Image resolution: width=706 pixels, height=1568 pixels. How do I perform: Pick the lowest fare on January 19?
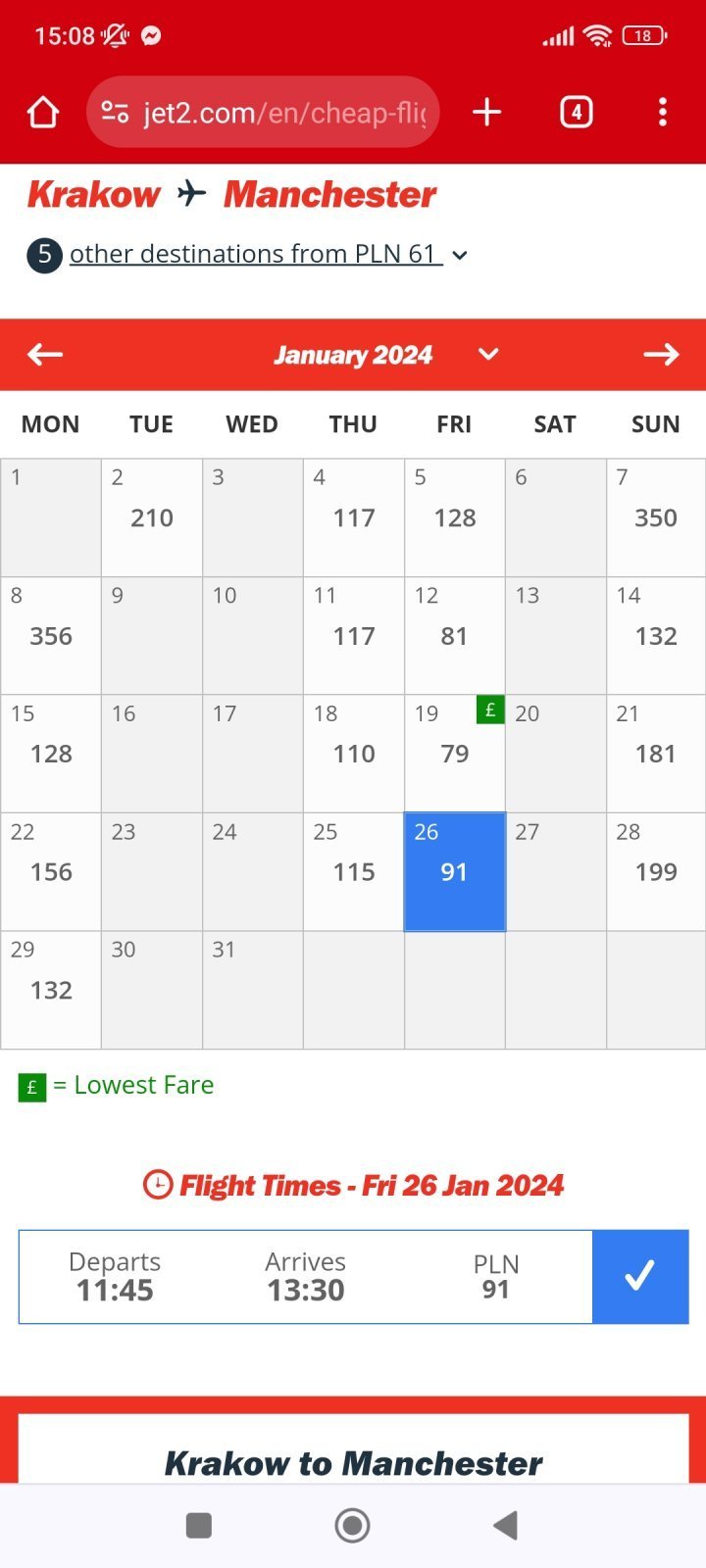[454, 754]
